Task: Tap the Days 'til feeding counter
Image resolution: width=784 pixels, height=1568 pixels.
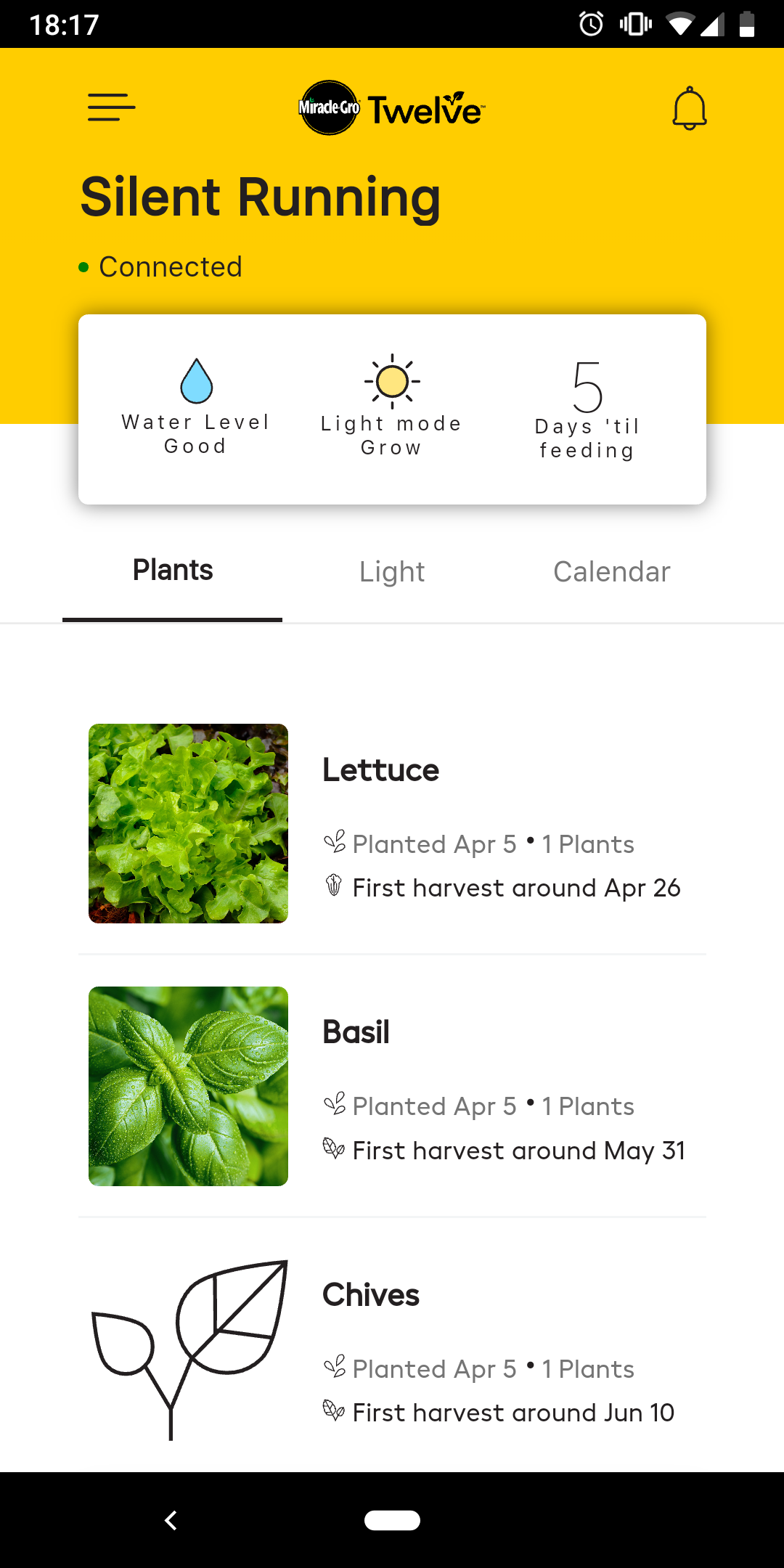Action: pyautogui.click(x=587, y=410)
